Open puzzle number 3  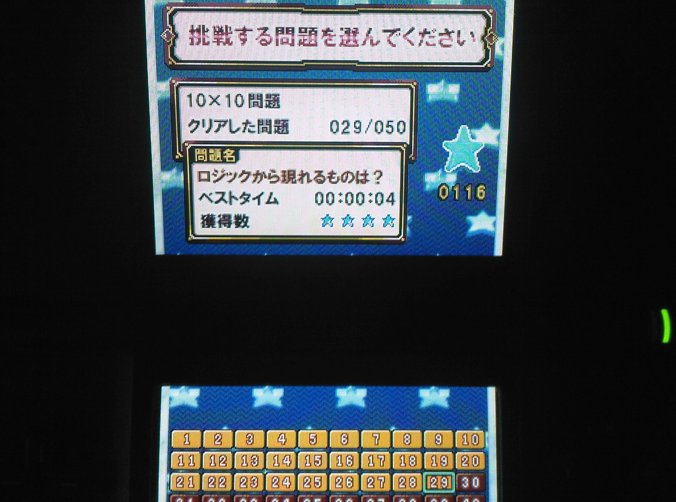pyautogui.click(x=249, y=439)
